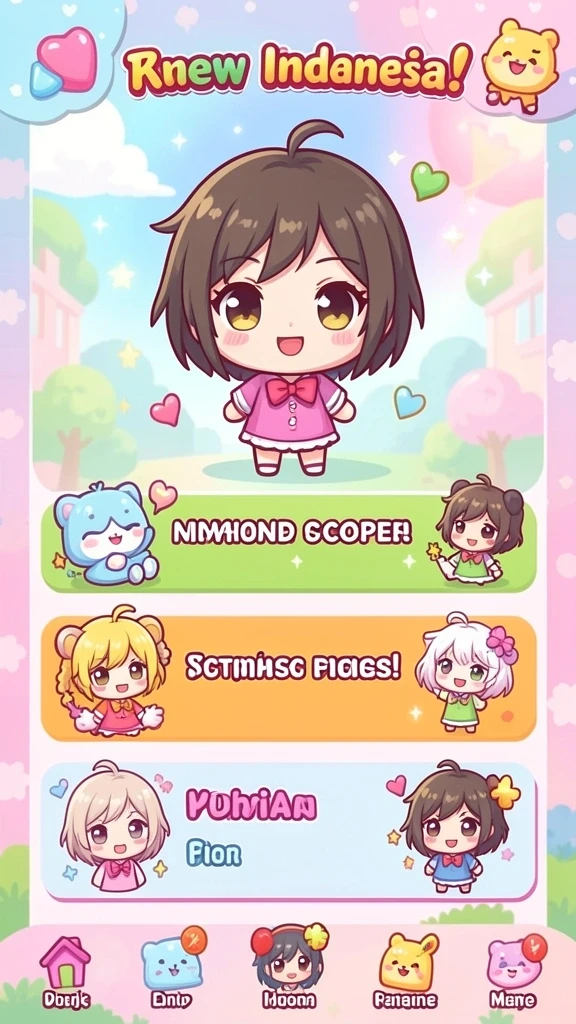Image resolution: width=576 pixels, height=1024 pixels.
Task: Open the orange banner with blonde character
Action: click(x=289, y=677)
